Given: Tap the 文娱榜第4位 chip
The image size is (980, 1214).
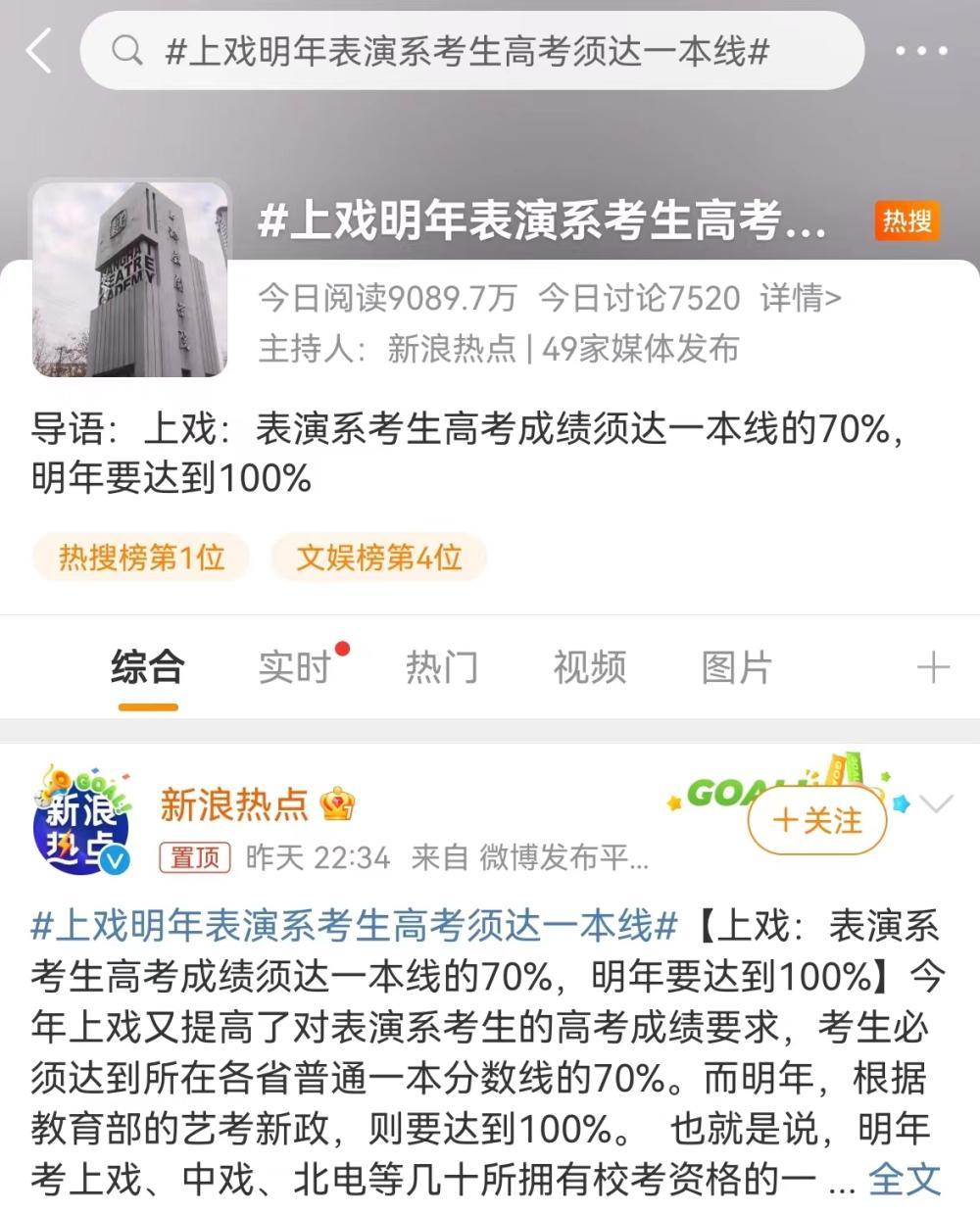Looking at the screenshot, I should point(378,558).
